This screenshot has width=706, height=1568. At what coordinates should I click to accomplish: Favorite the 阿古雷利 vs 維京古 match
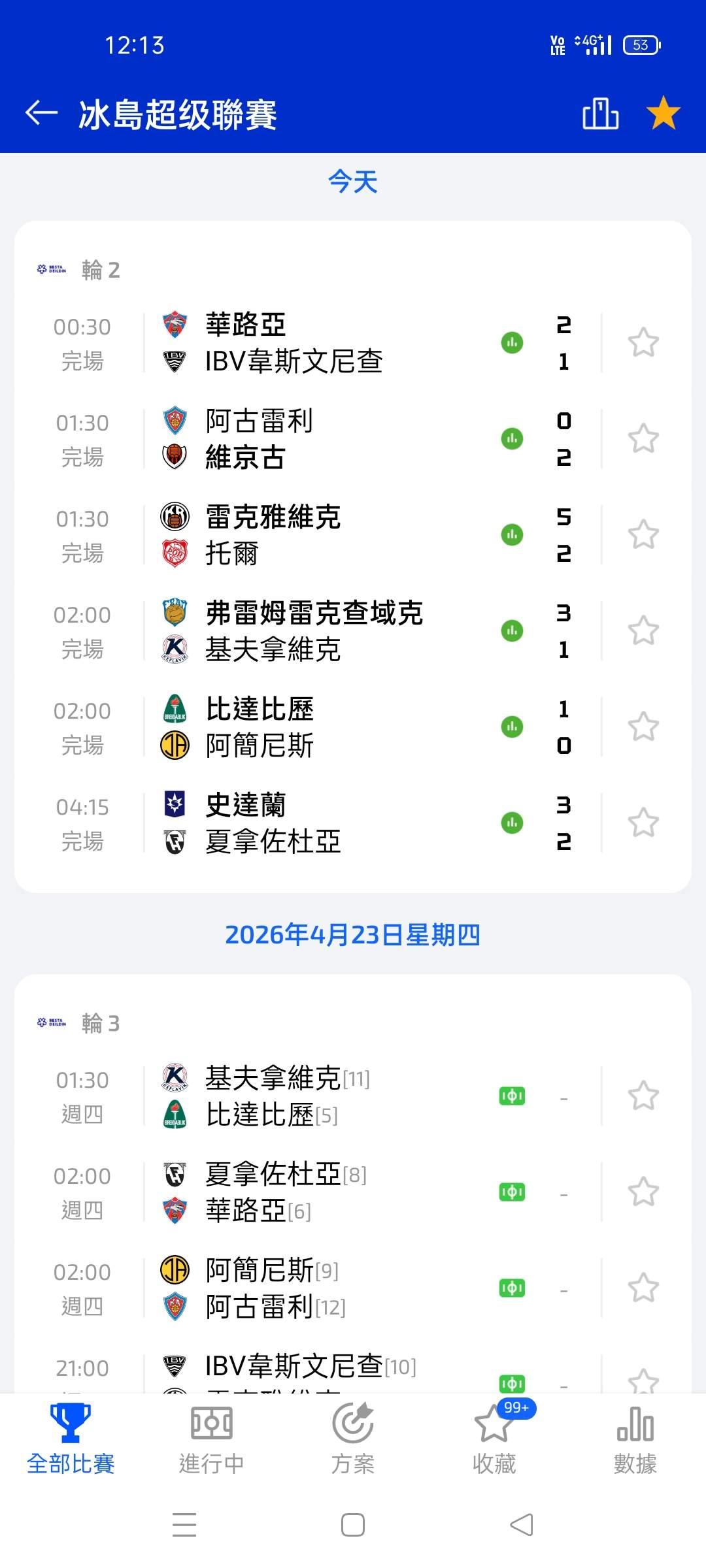pos(643,439)
